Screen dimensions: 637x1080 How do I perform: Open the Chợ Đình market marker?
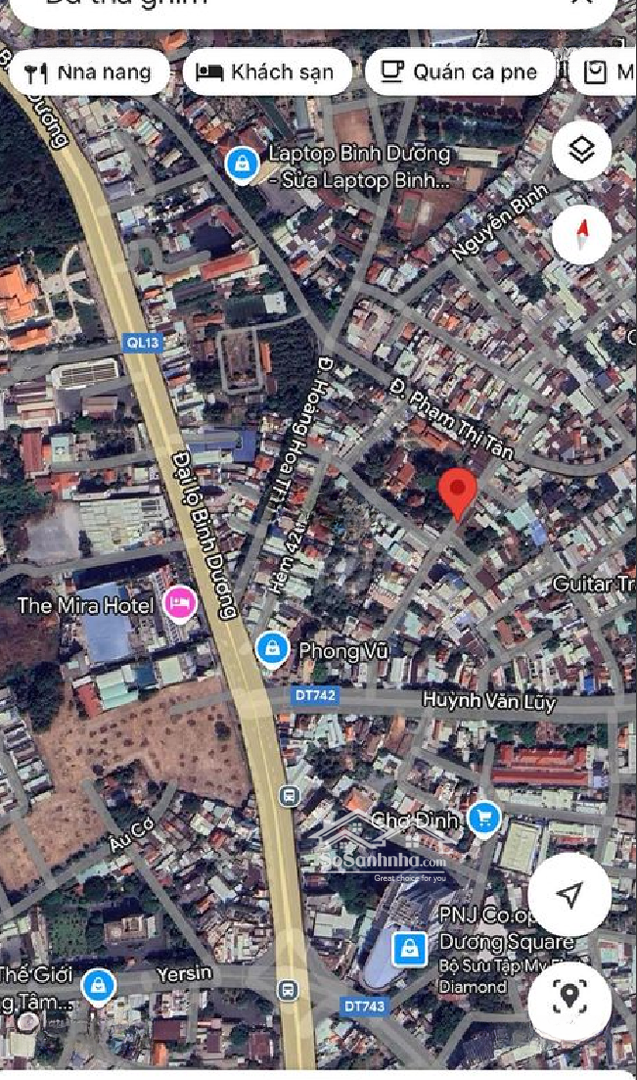coord(484,820)
